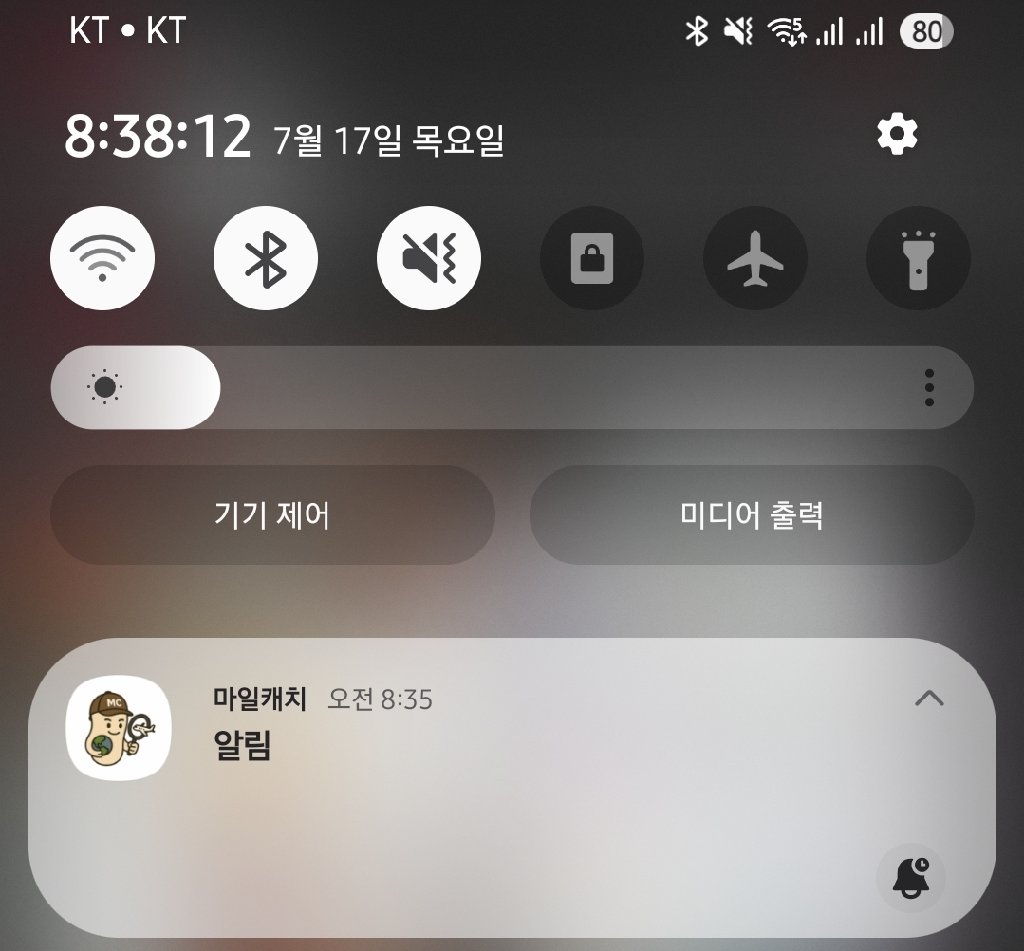Disable Bluetooth quick toggle
1024x951 pixels.
[265, 258]
